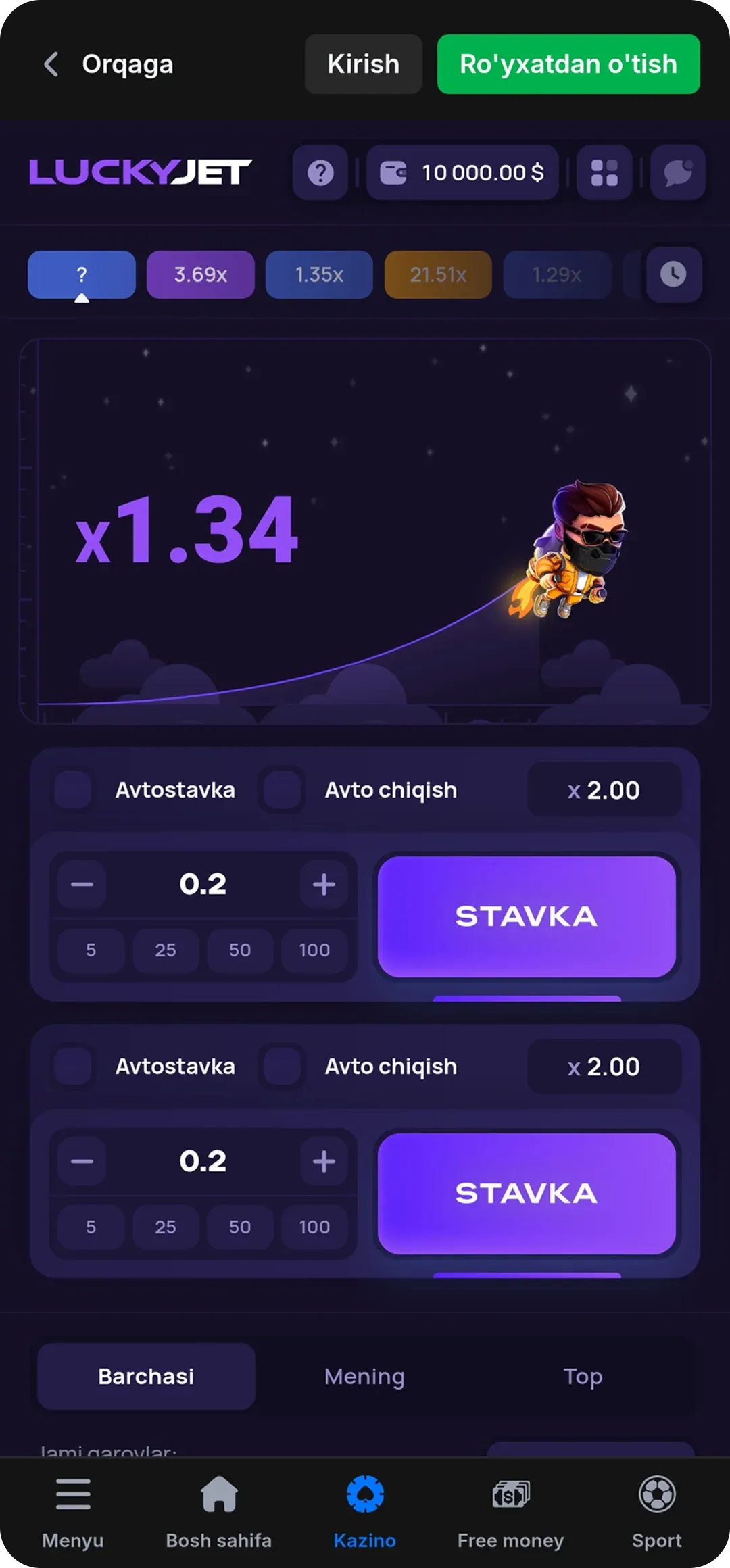Viewport: 730px width, 1568px height.
Task: Open the Kazino section
Action: (365, 1513)
